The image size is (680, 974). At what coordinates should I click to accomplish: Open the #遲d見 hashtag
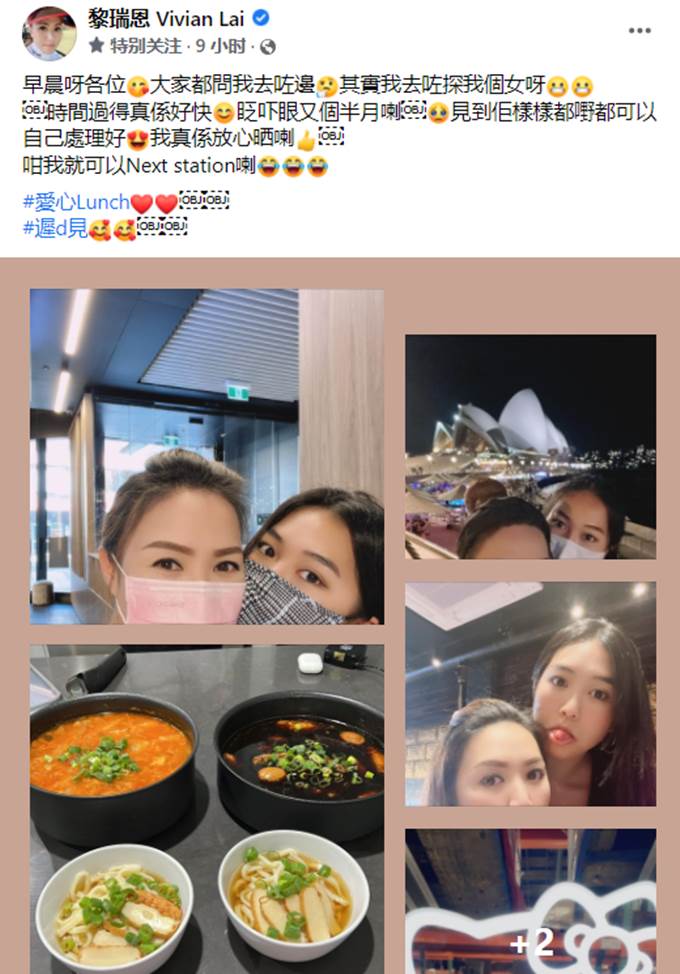(x=55, y=227)
